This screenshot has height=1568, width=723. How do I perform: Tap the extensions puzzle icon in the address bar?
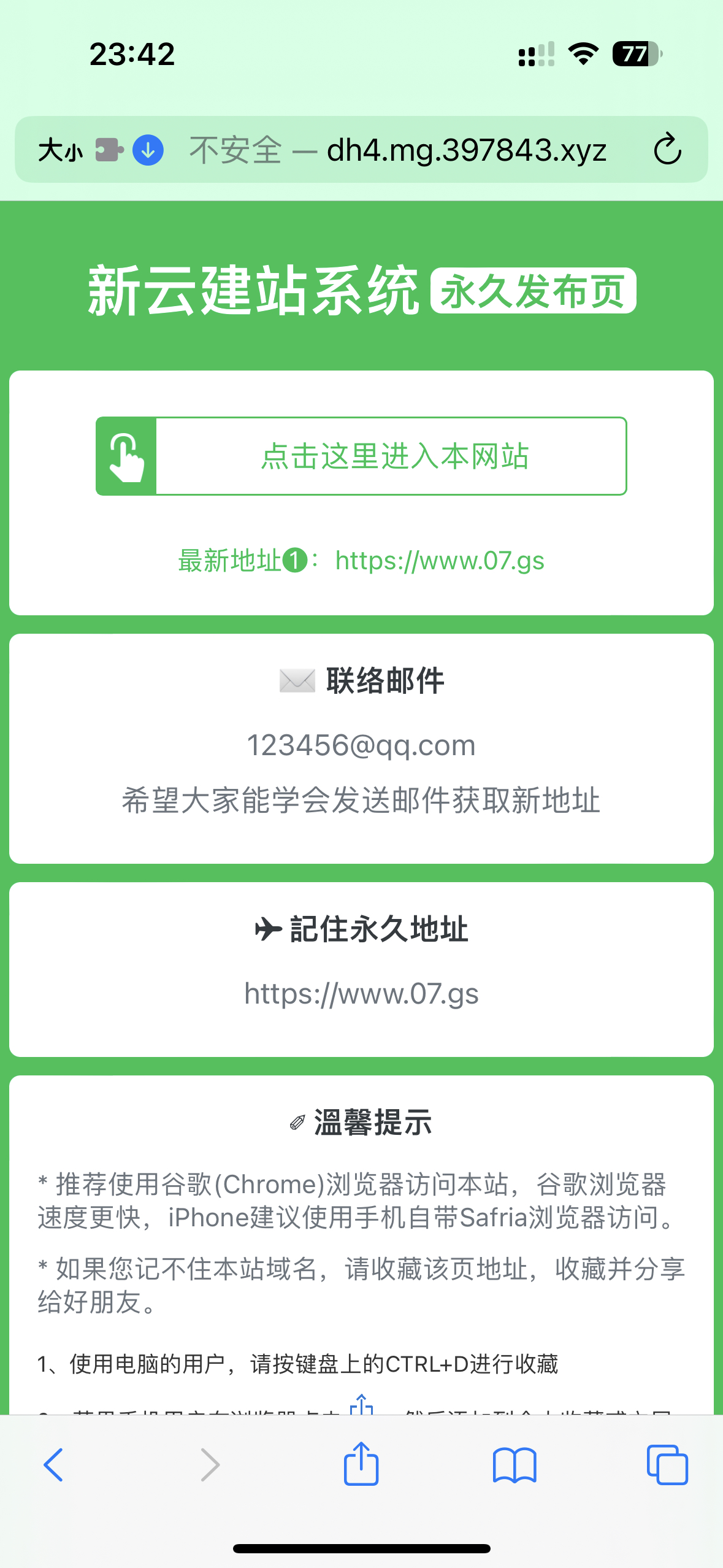click(109, 150)
